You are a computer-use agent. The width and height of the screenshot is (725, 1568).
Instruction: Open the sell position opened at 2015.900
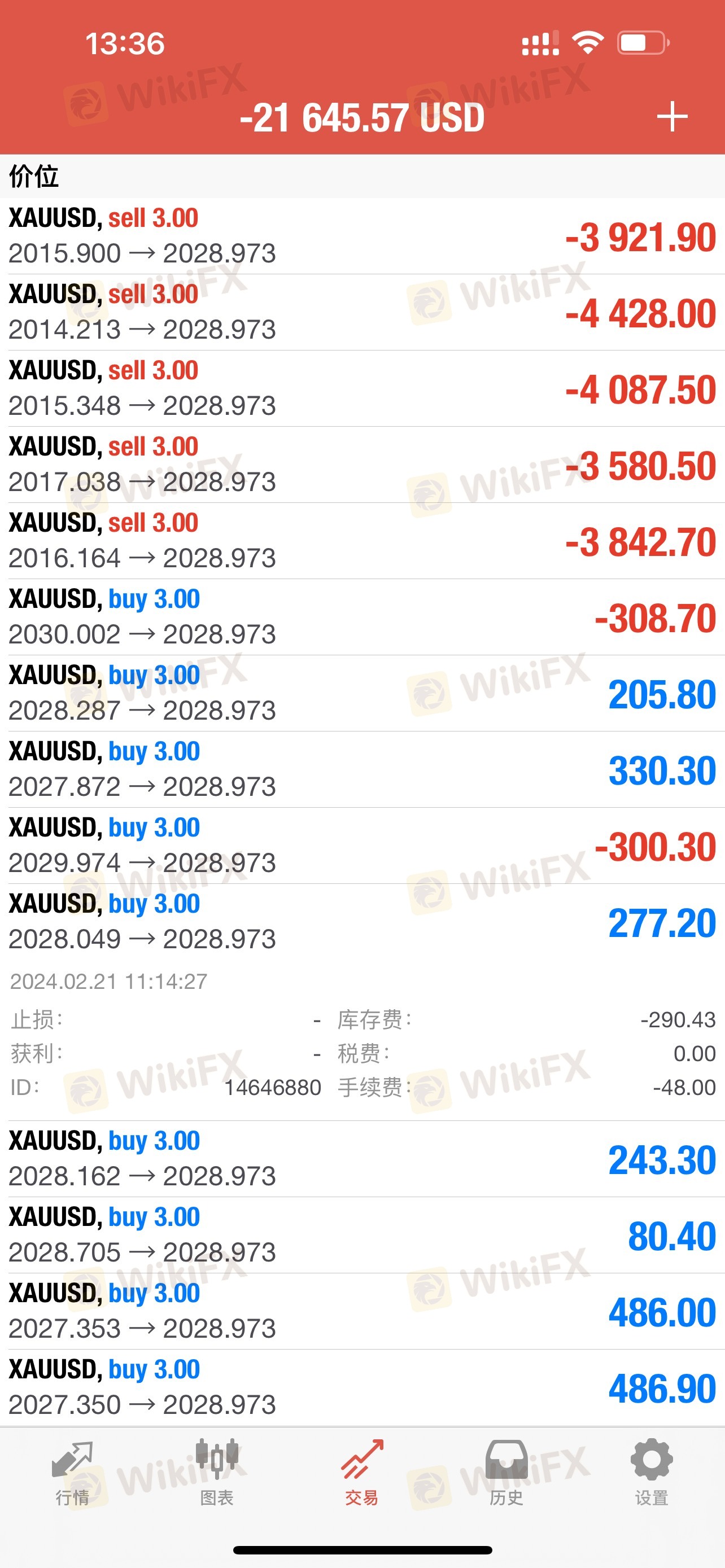[362, 236]
